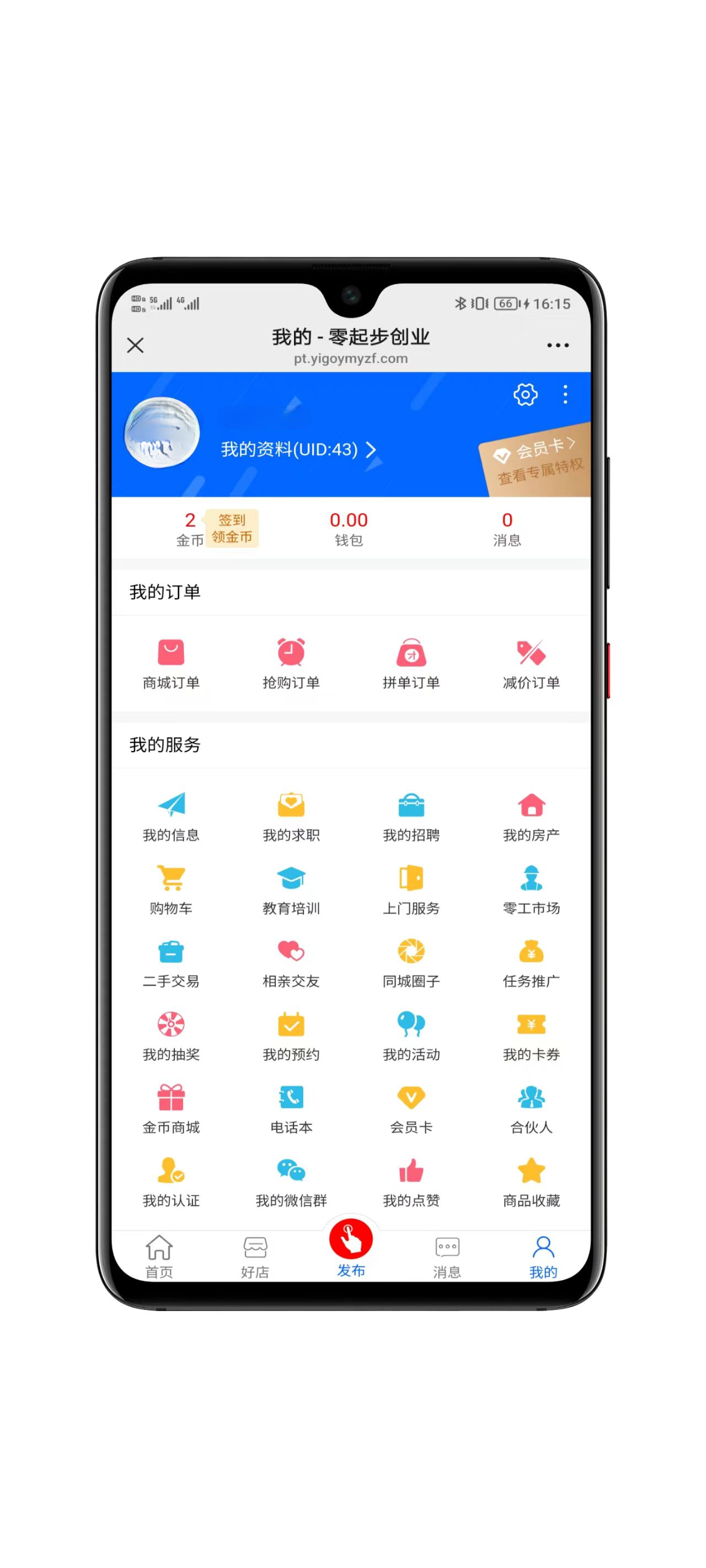
Task: Open 我的求职 job applications
Action: pyautogui.click(x=291, y=817)
